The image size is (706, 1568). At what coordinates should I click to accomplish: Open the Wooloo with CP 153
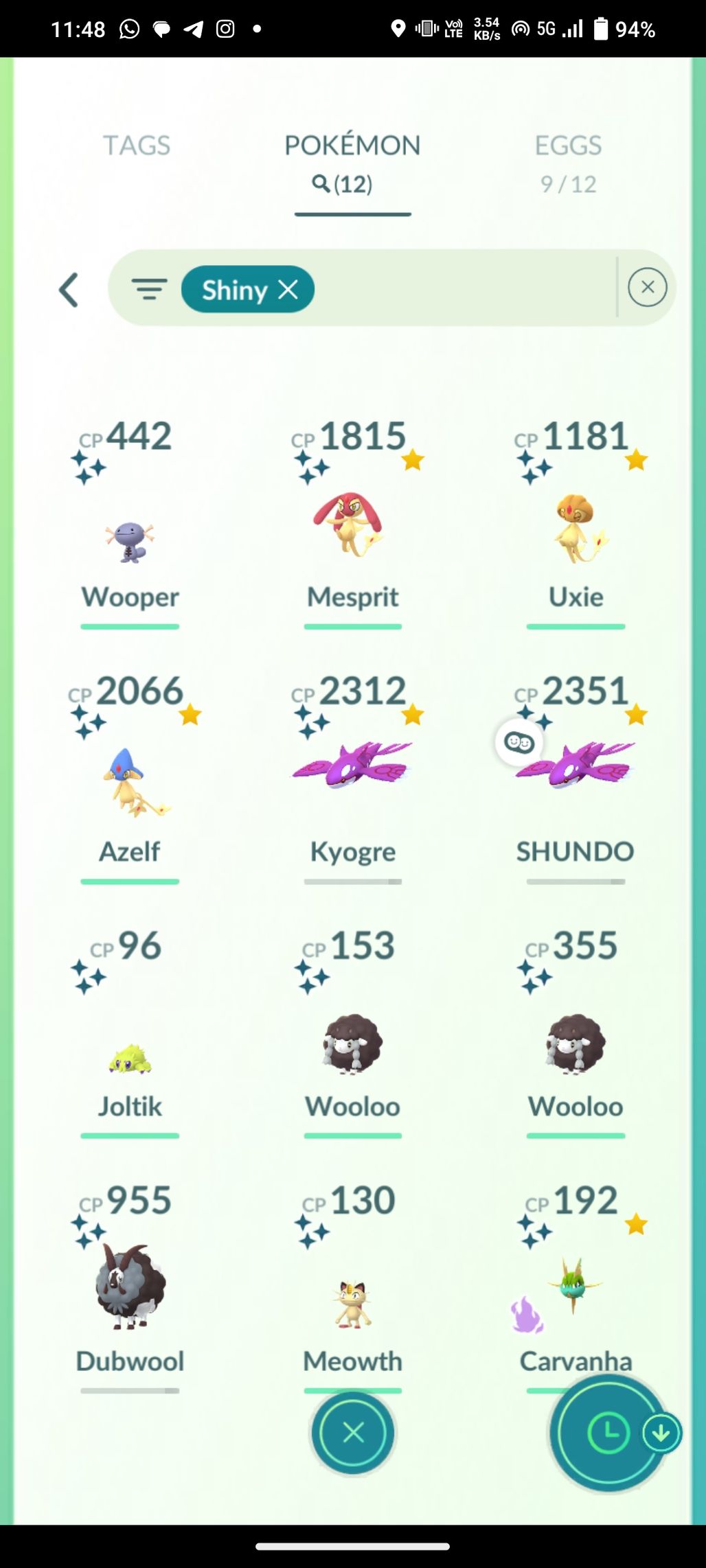click(x=352, y=1044)
